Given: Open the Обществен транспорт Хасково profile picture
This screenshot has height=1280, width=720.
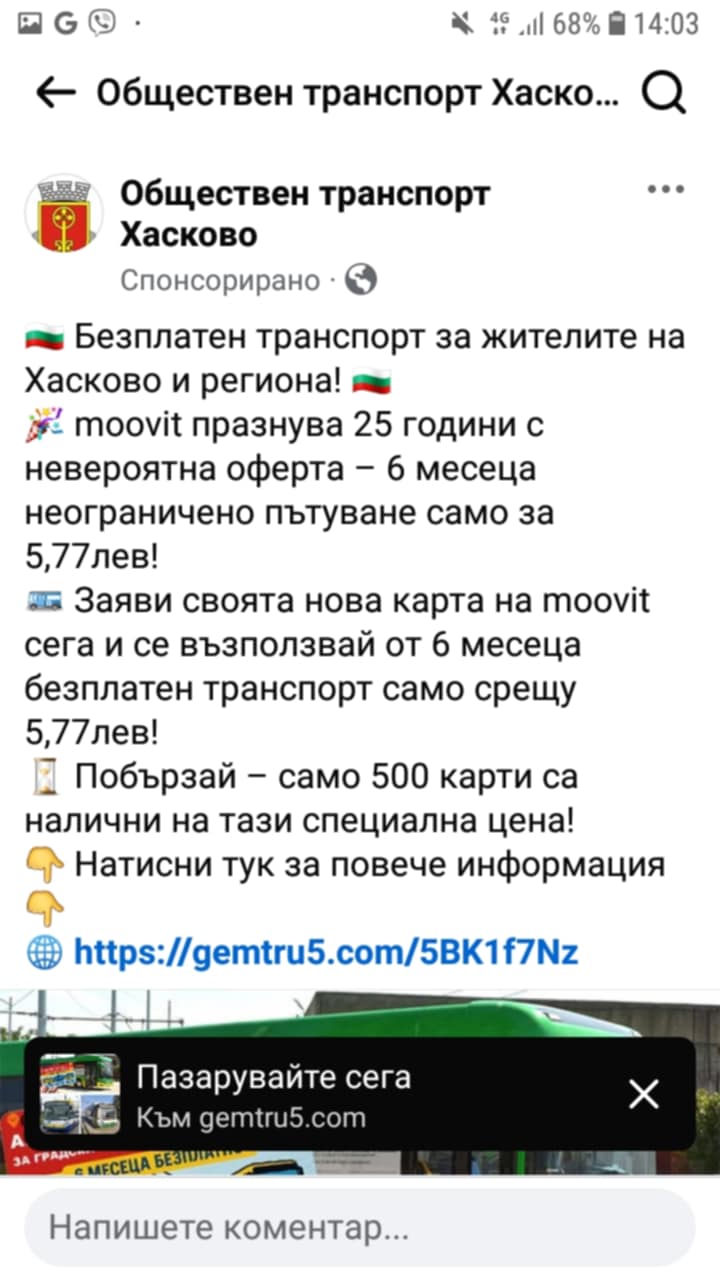Looking at the screenshot, I should click(63, 213).
